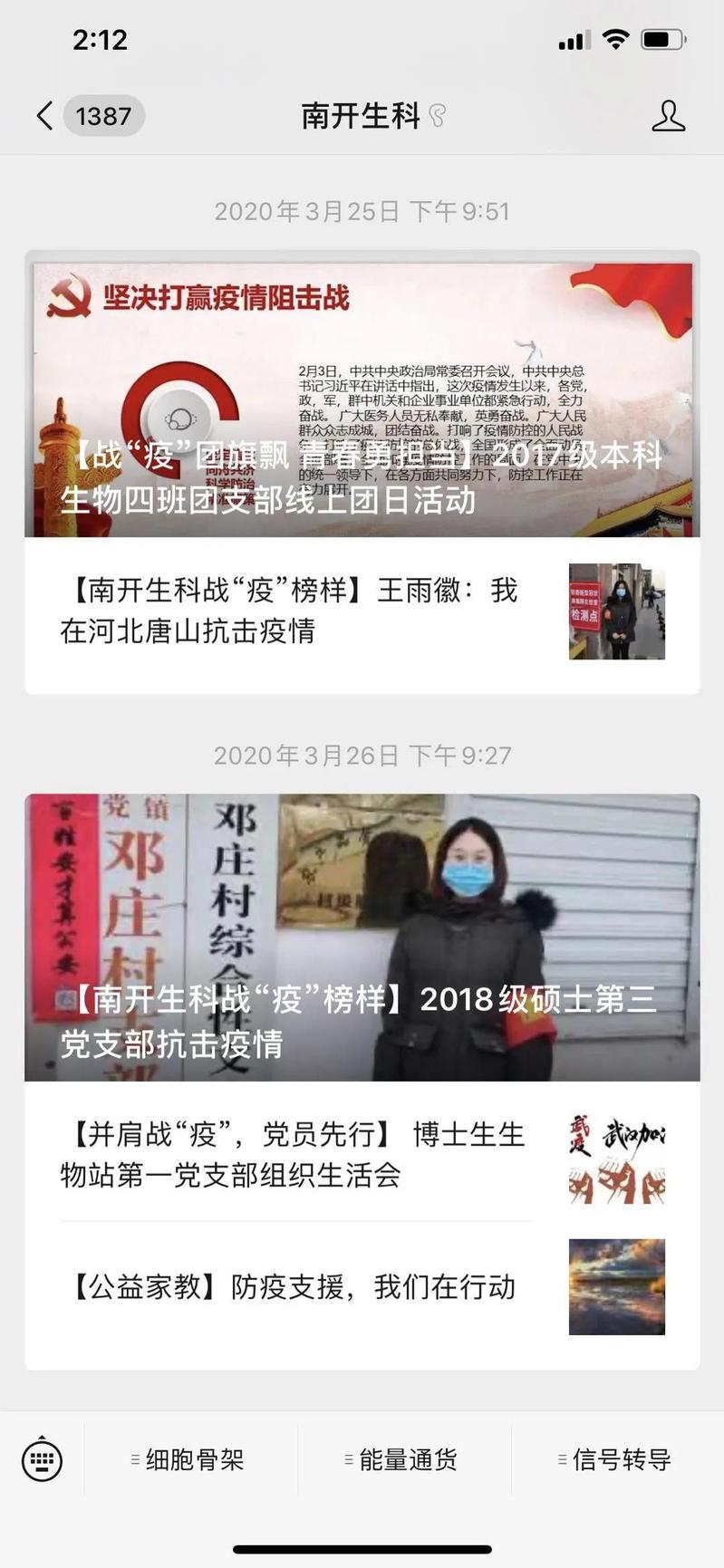Open the 南开生科 account profile

click(668, 116)
